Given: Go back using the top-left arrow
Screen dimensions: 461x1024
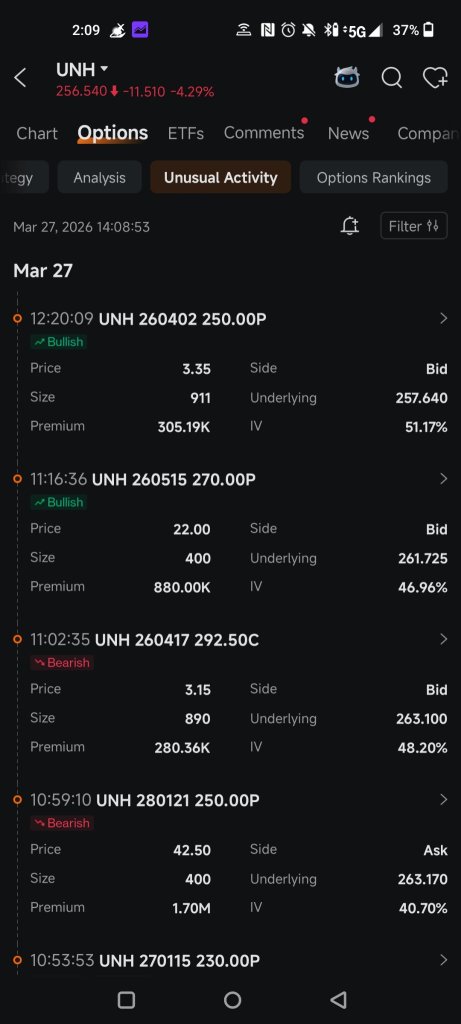Looking at the screenshot, I should [20, 78].
